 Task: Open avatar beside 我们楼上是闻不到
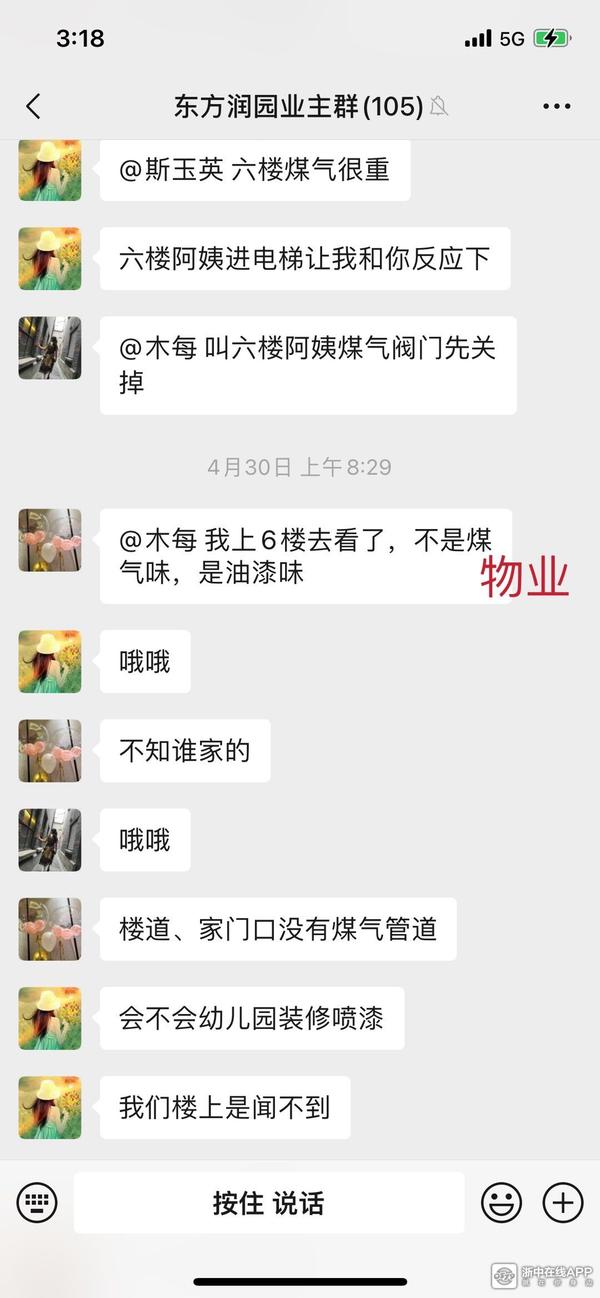50,1107
